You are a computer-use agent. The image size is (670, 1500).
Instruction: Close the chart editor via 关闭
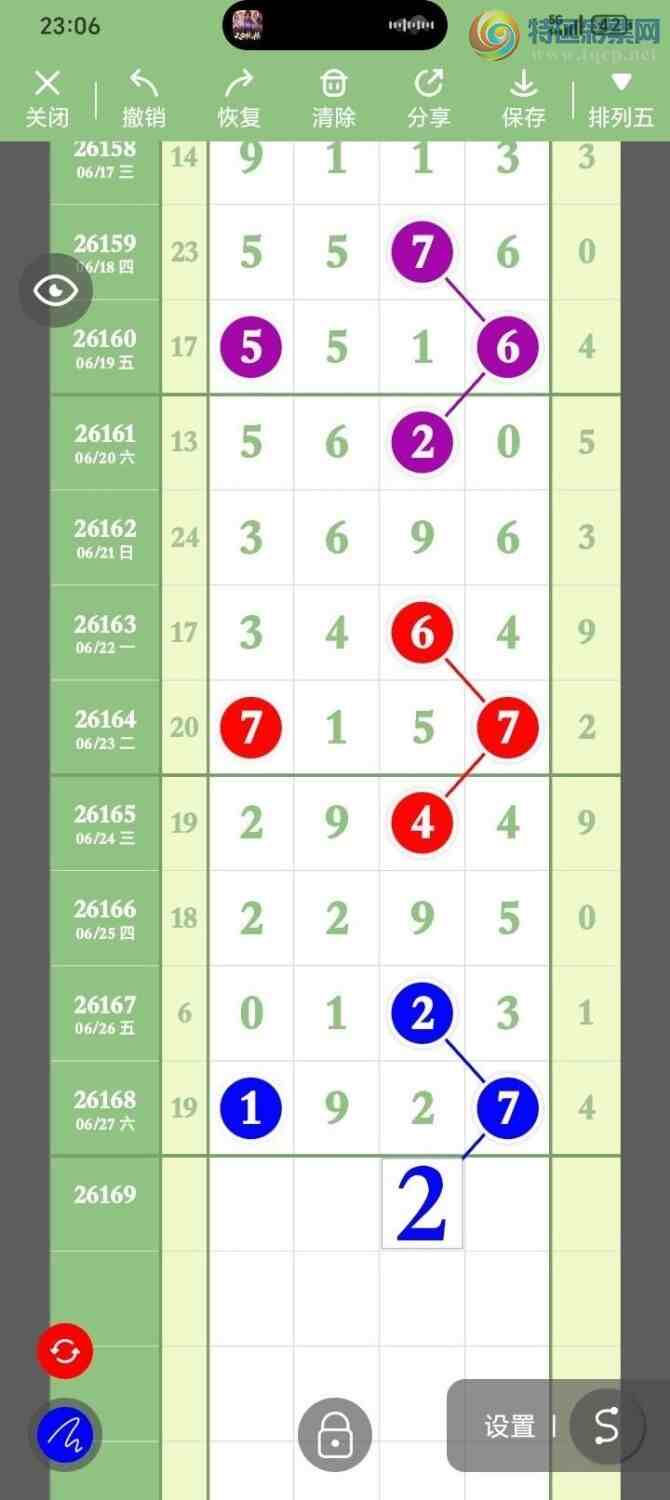[47, 99]
